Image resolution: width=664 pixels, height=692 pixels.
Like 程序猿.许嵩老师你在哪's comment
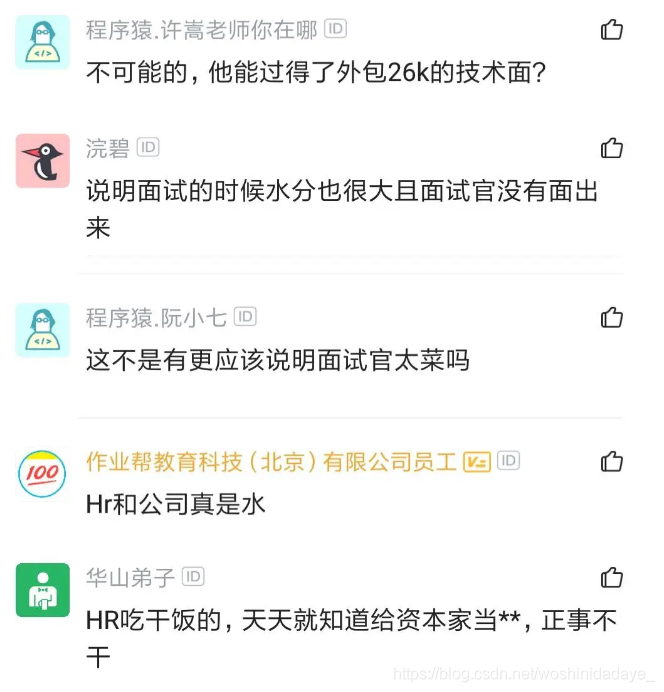(612, 30)
